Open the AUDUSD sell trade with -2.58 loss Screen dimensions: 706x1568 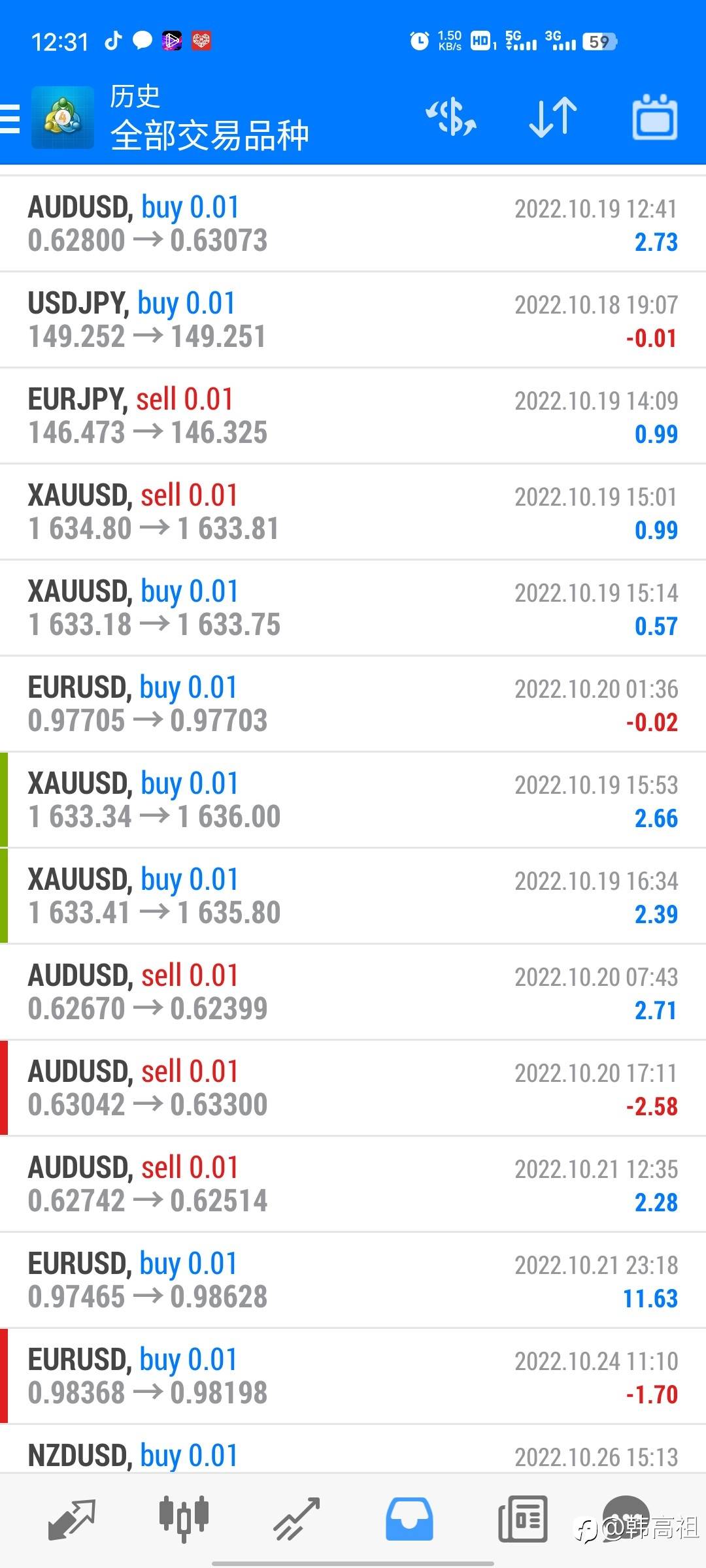353,1088
